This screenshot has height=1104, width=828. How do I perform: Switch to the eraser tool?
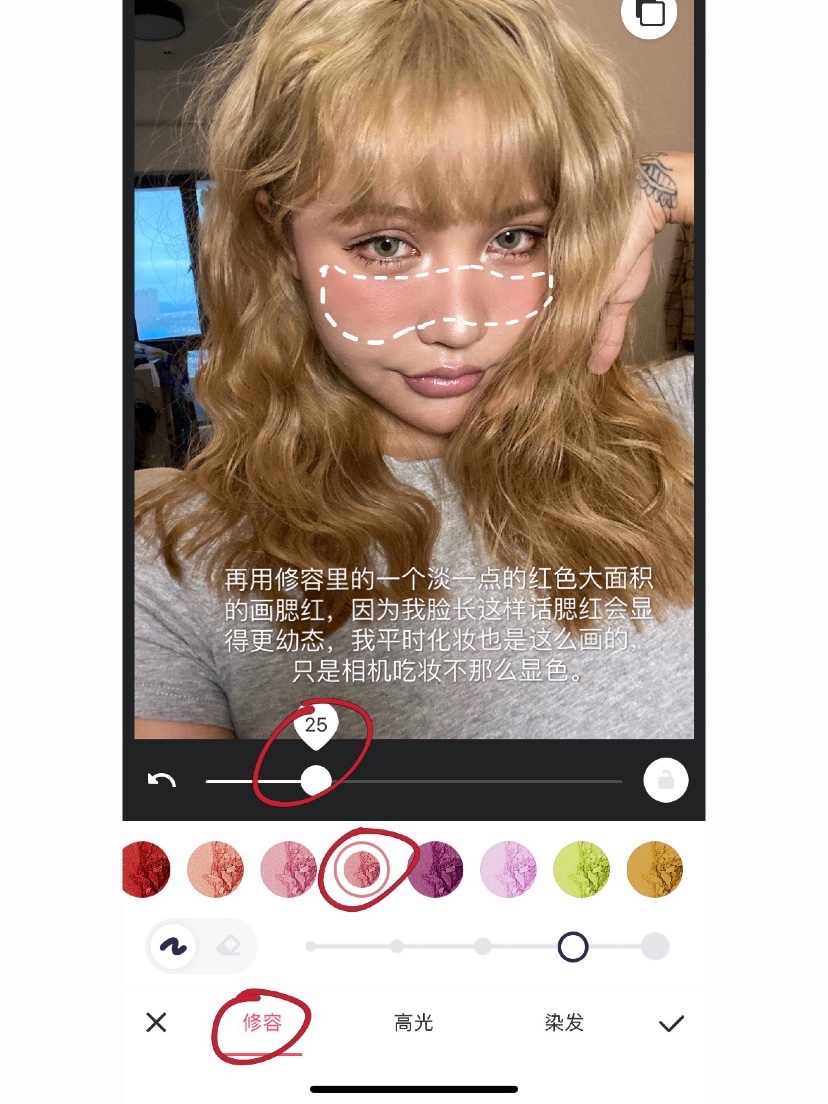tap(229, 946)
